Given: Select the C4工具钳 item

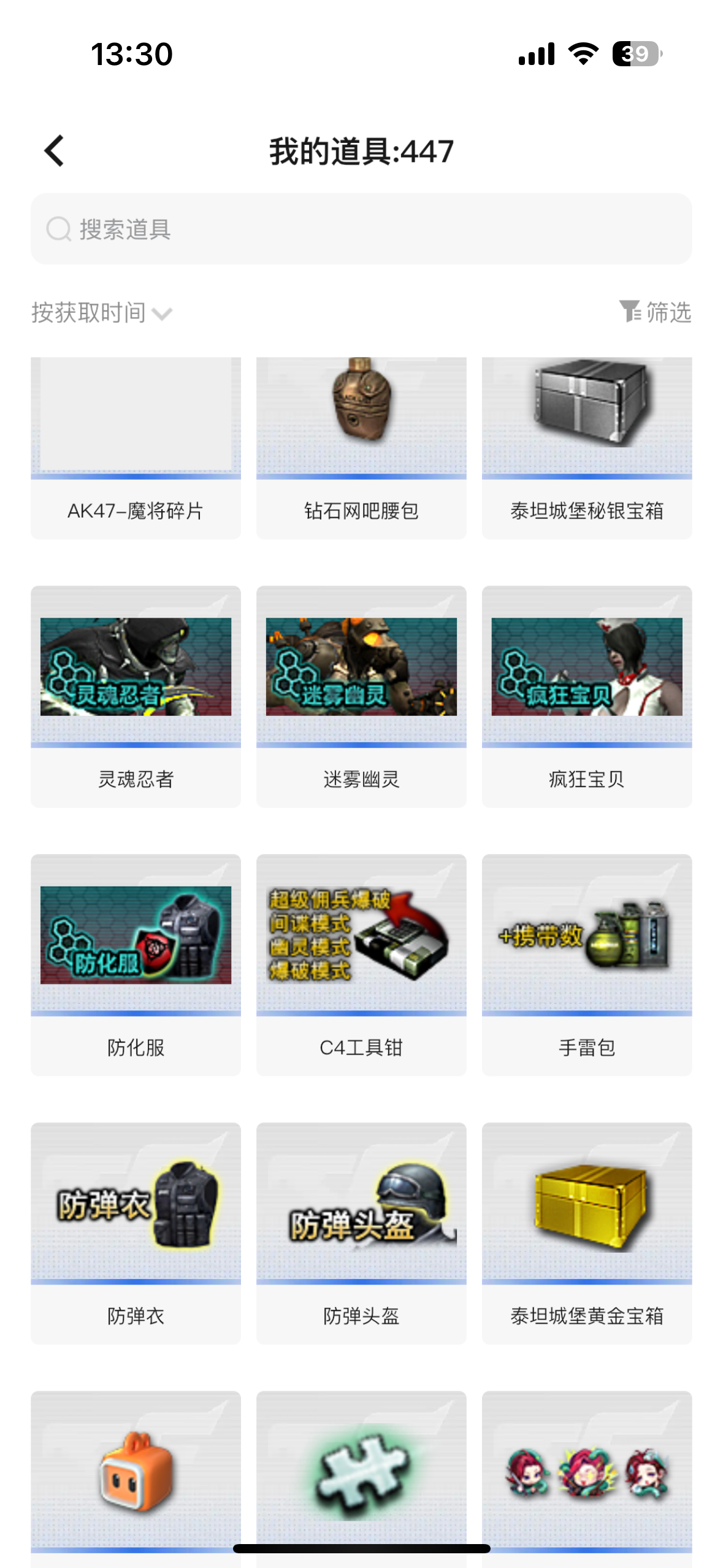Looking at the screenshot, I should click(361, 964).
